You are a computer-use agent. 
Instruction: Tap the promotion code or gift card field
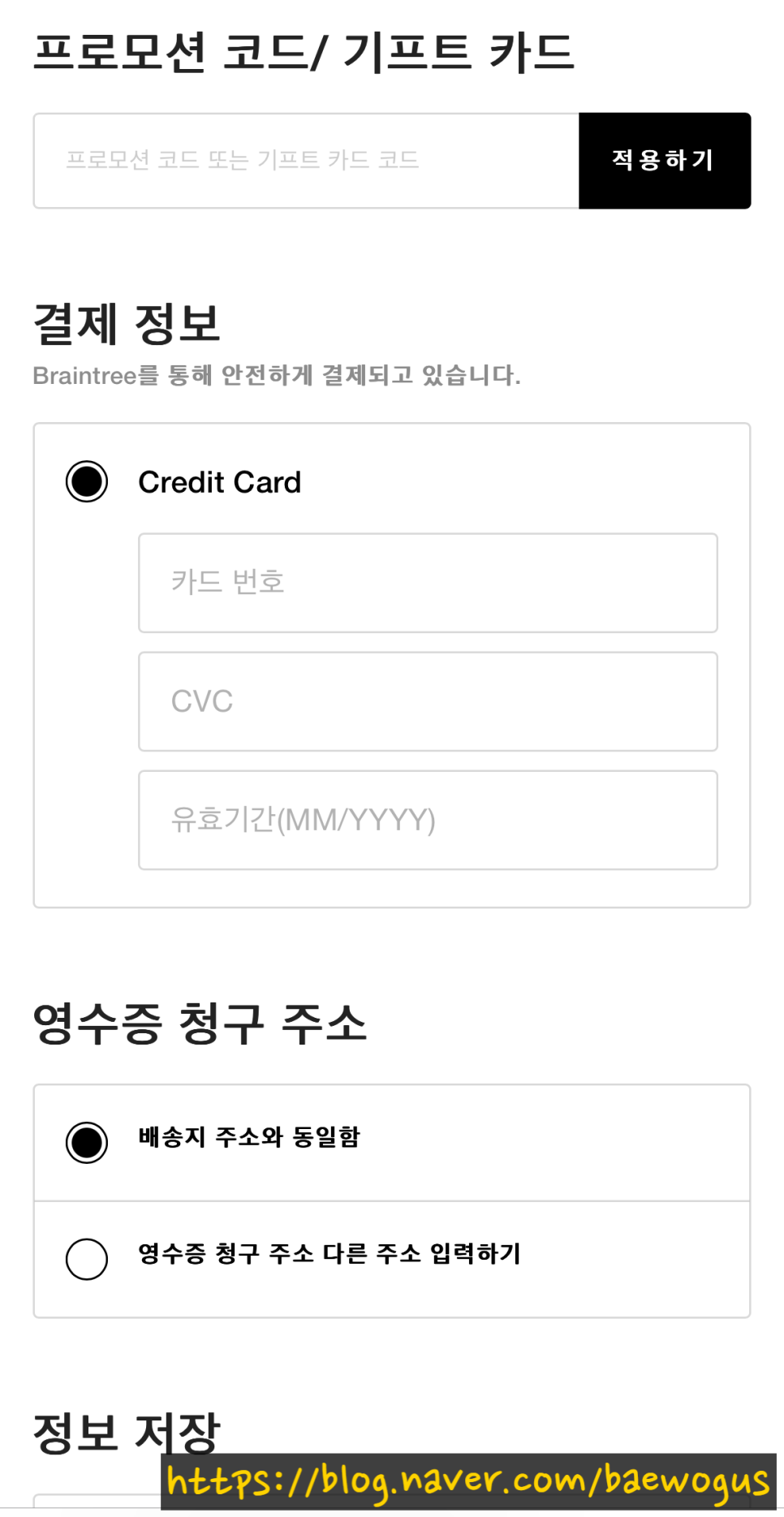306,161
